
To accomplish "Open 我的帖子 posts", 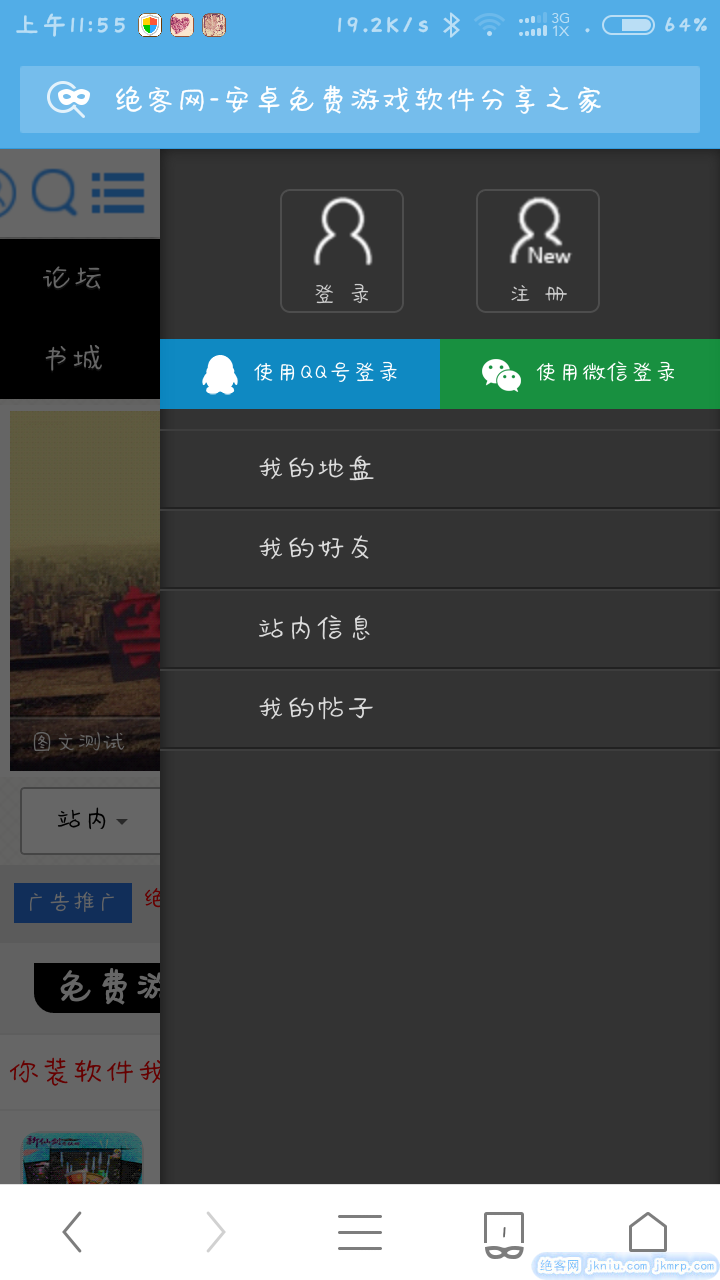I will click(440, 709).
